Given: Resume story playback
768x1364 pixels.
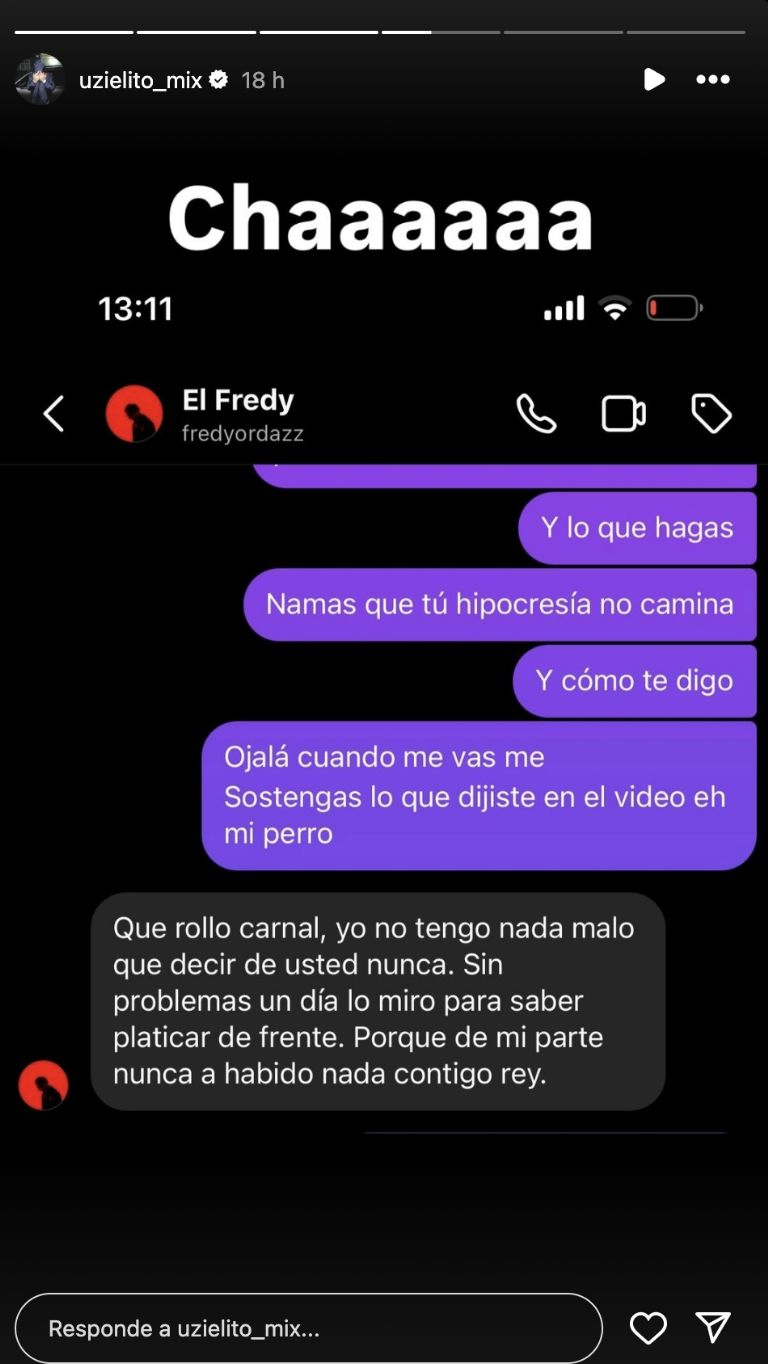Looking at the screenshot, I should click(x=654, y=79).
